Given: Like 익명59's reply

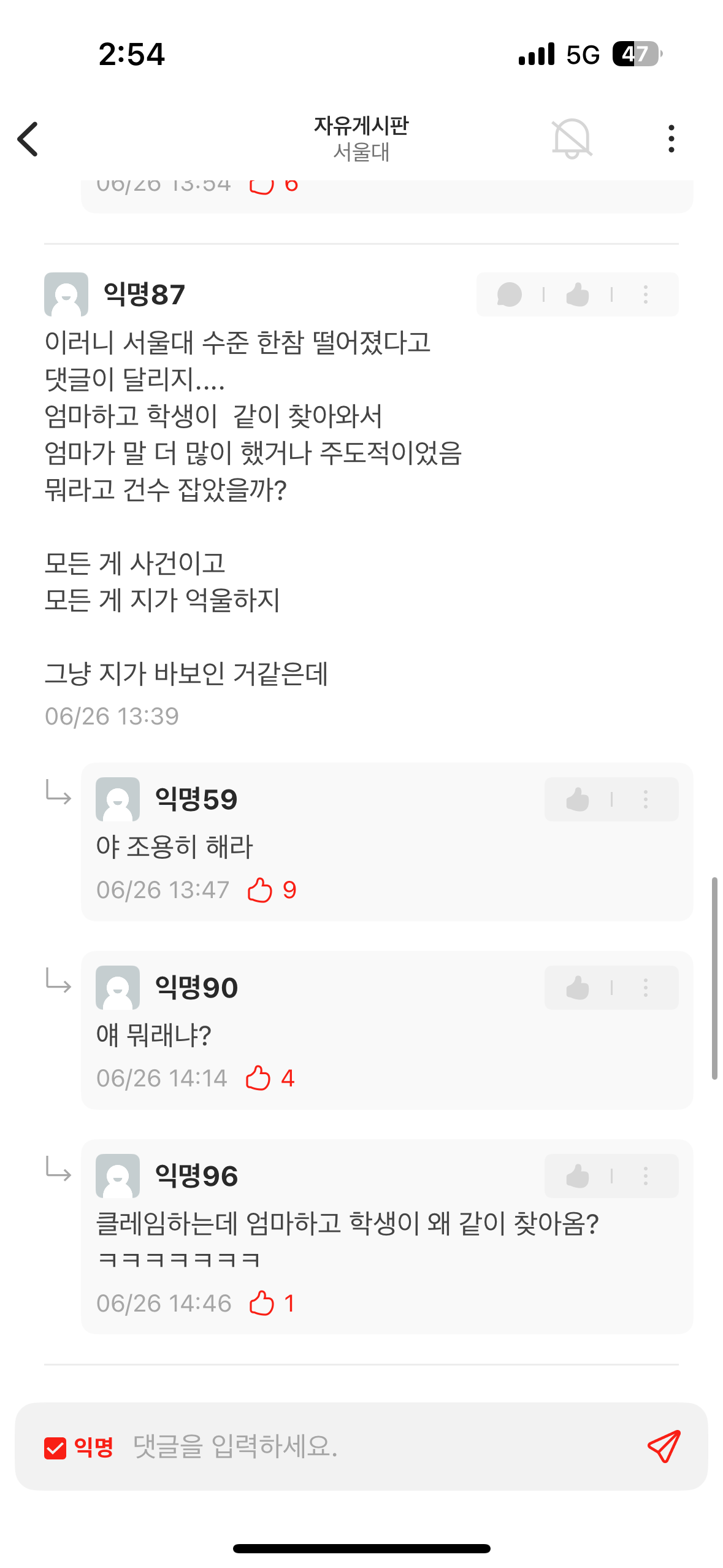Looking at the screenshot, I should pos(578,799).
